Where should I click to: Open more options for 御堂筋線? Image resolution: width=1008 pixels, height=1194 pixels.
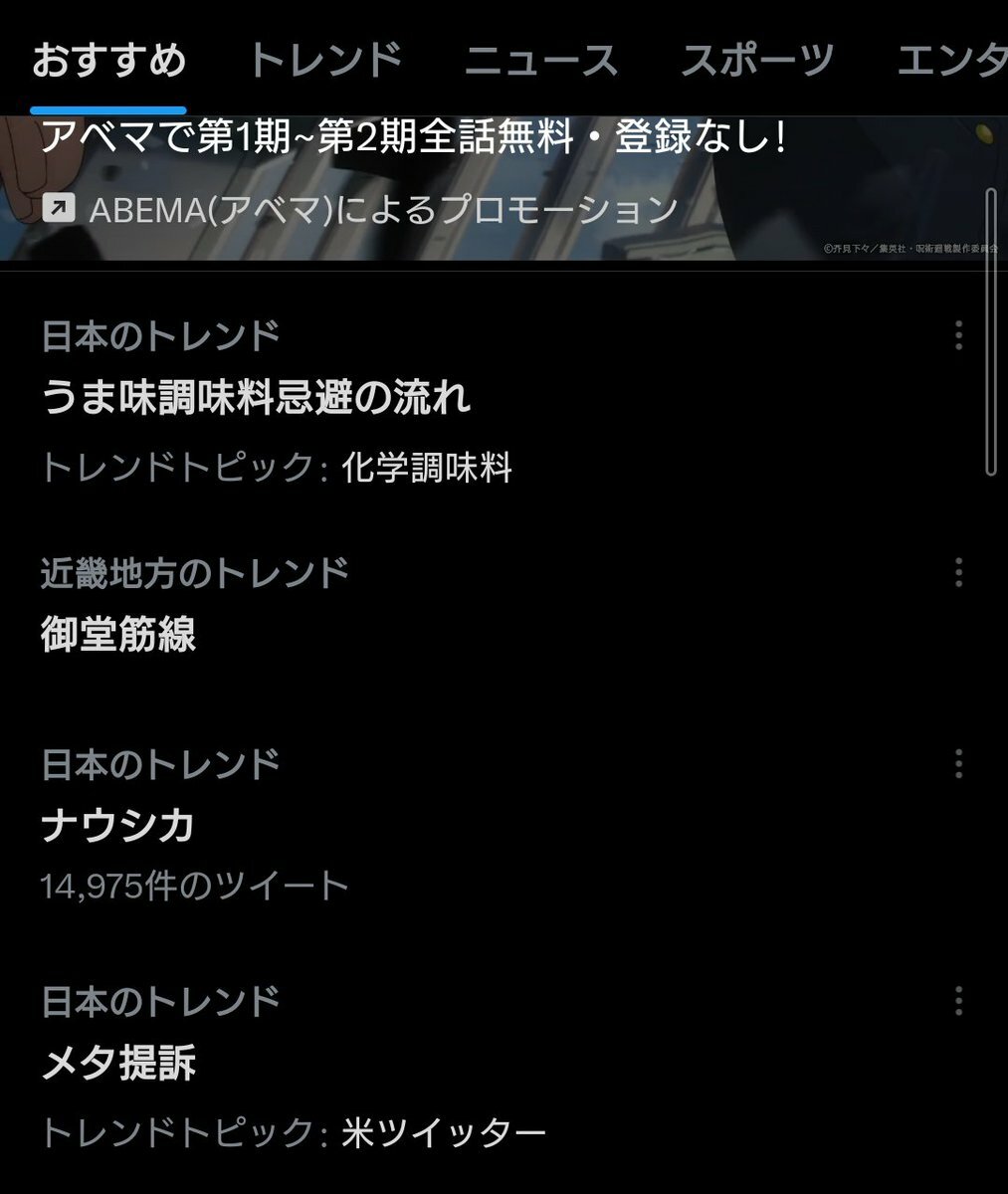pos(958,572)
